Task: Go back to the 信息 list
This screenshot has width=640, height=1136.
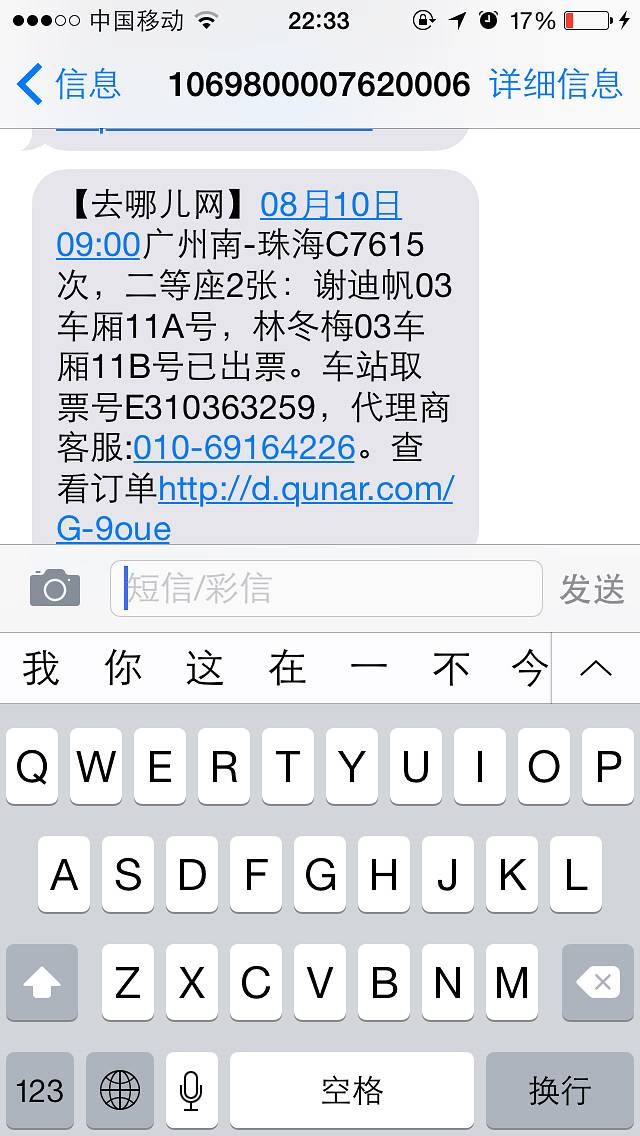Action: (70, 84)
